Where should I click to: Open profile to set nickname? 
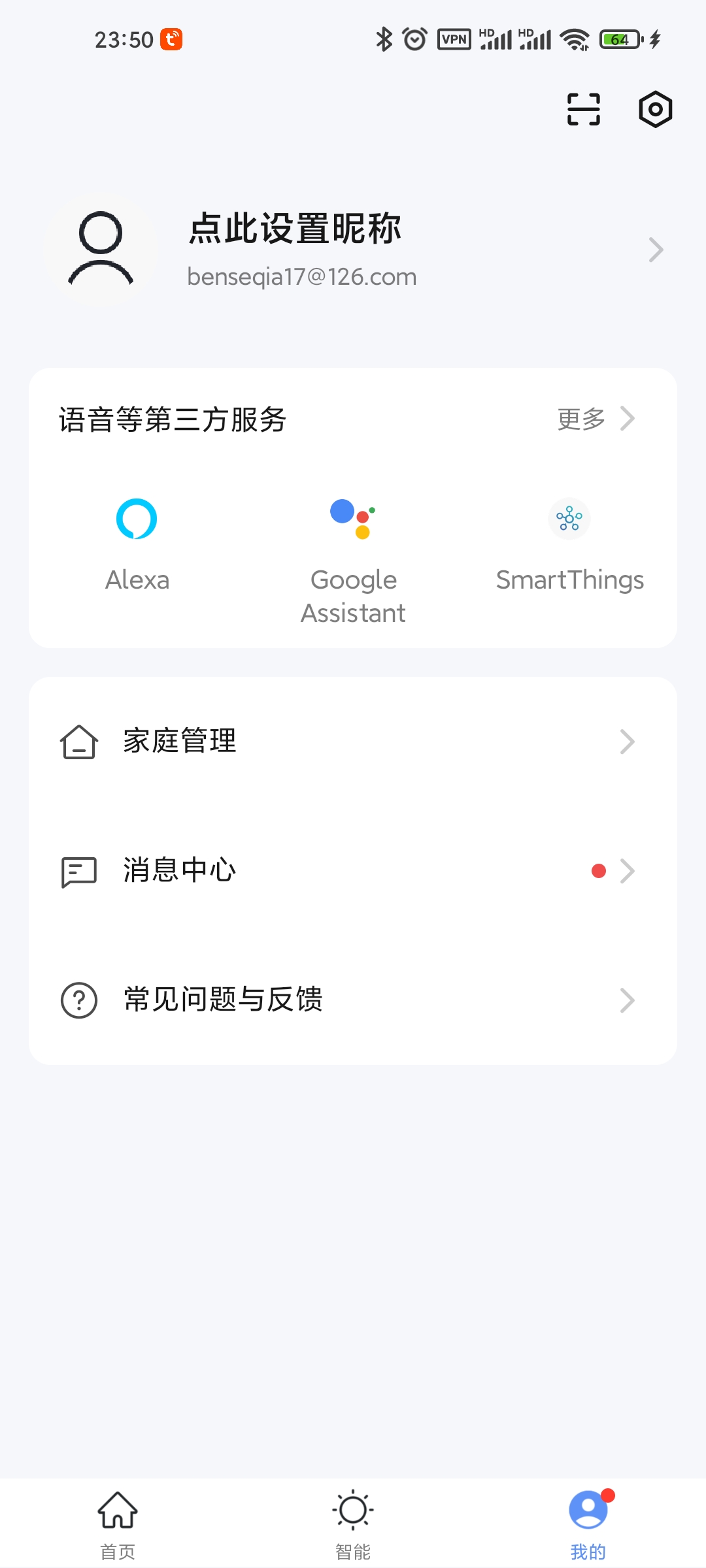pyautogui.click(x=353, y=250)
